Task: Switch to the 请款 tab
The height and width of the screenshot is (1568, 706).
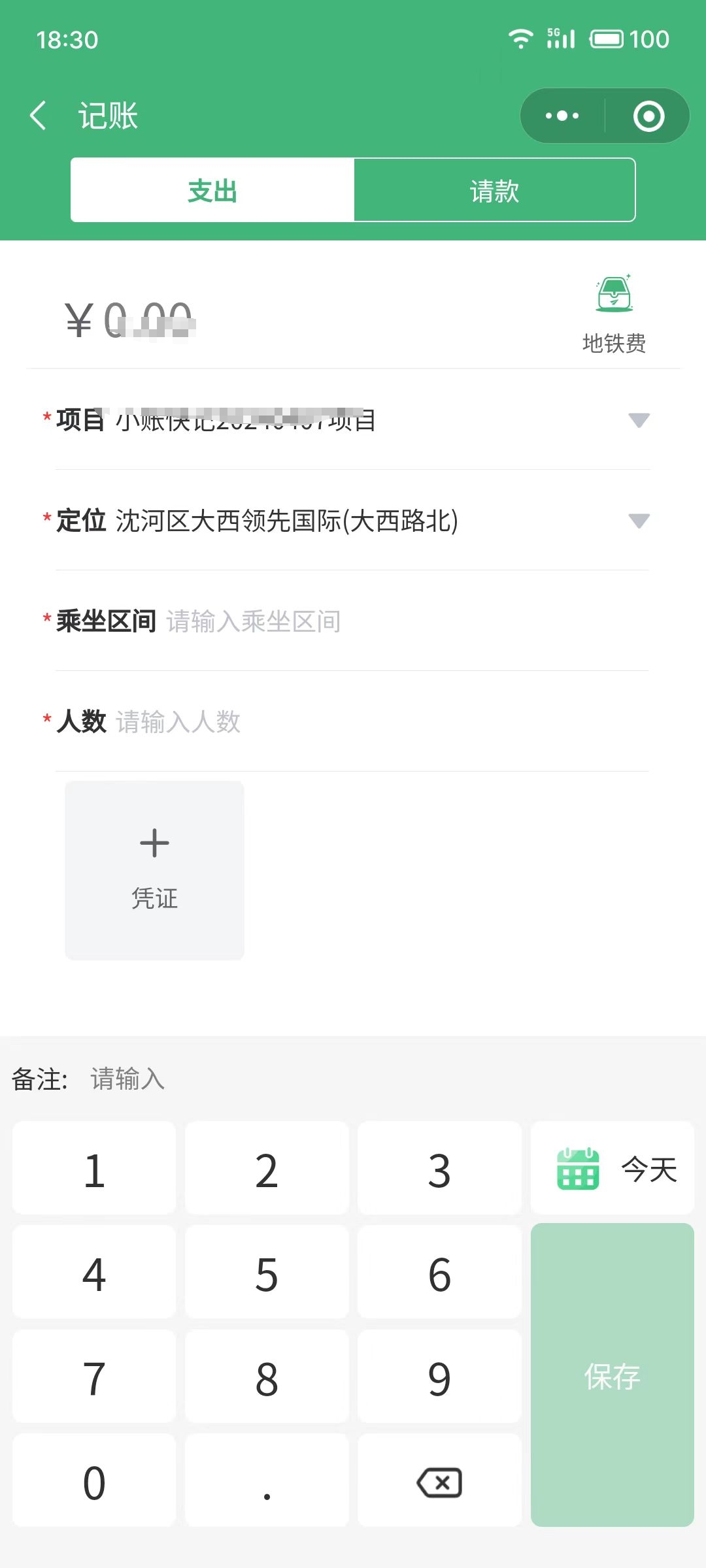Action: click(x=495, y=190)
